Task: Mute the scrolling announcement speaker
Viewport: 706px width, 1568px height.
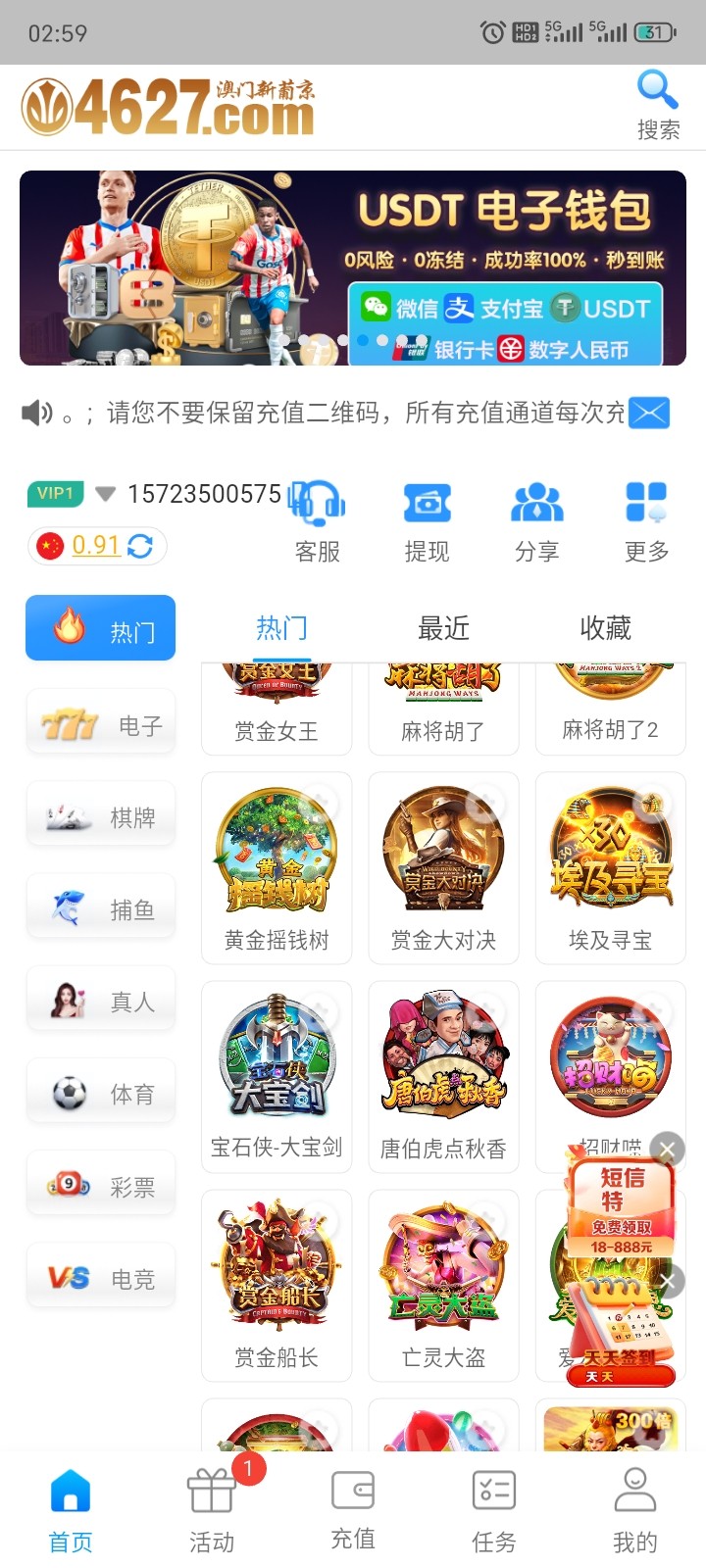Action: click(35, 413)
